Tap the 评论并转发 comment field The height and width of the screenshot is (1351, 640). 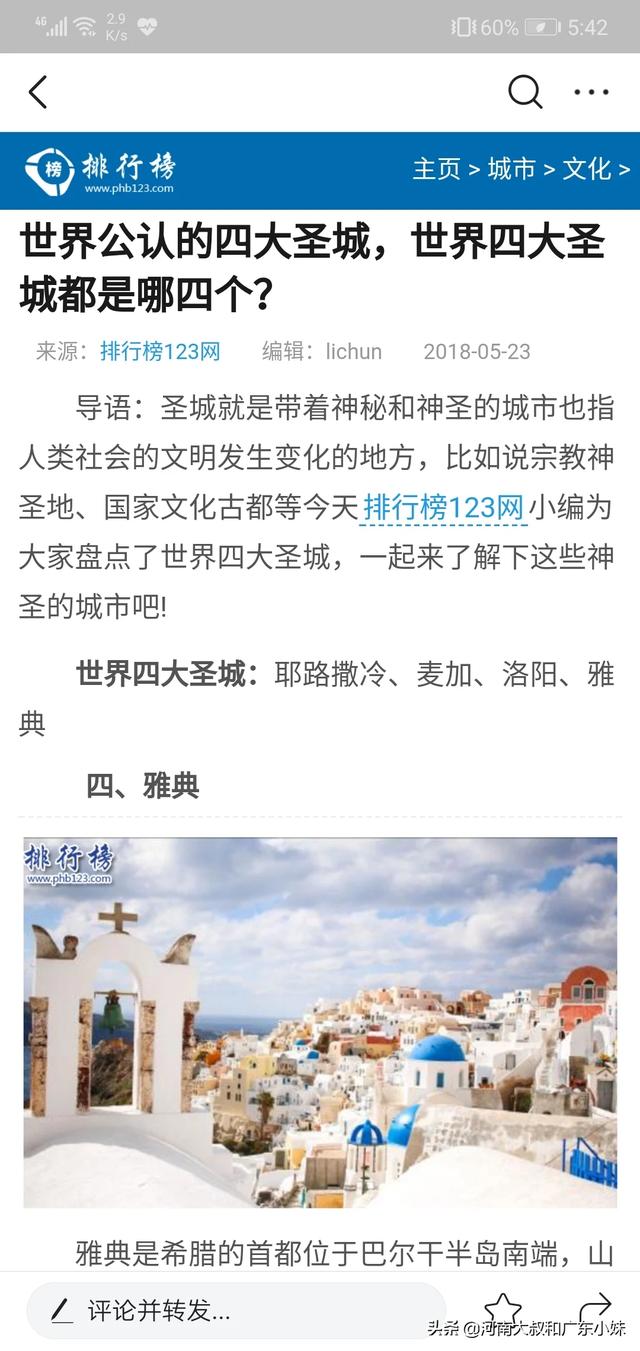point(235,1310)
